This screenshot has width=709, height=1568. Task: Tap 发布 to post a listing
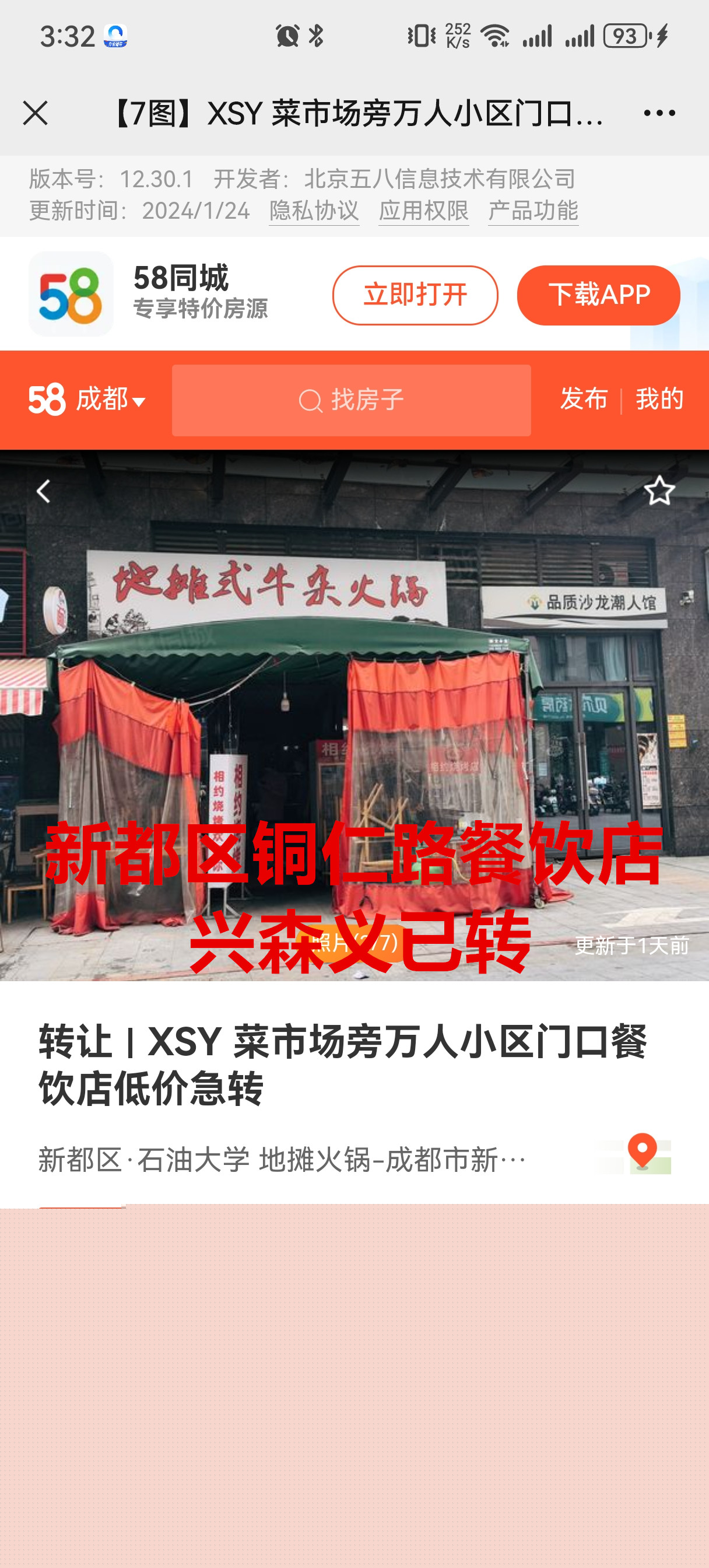(584, 400)
